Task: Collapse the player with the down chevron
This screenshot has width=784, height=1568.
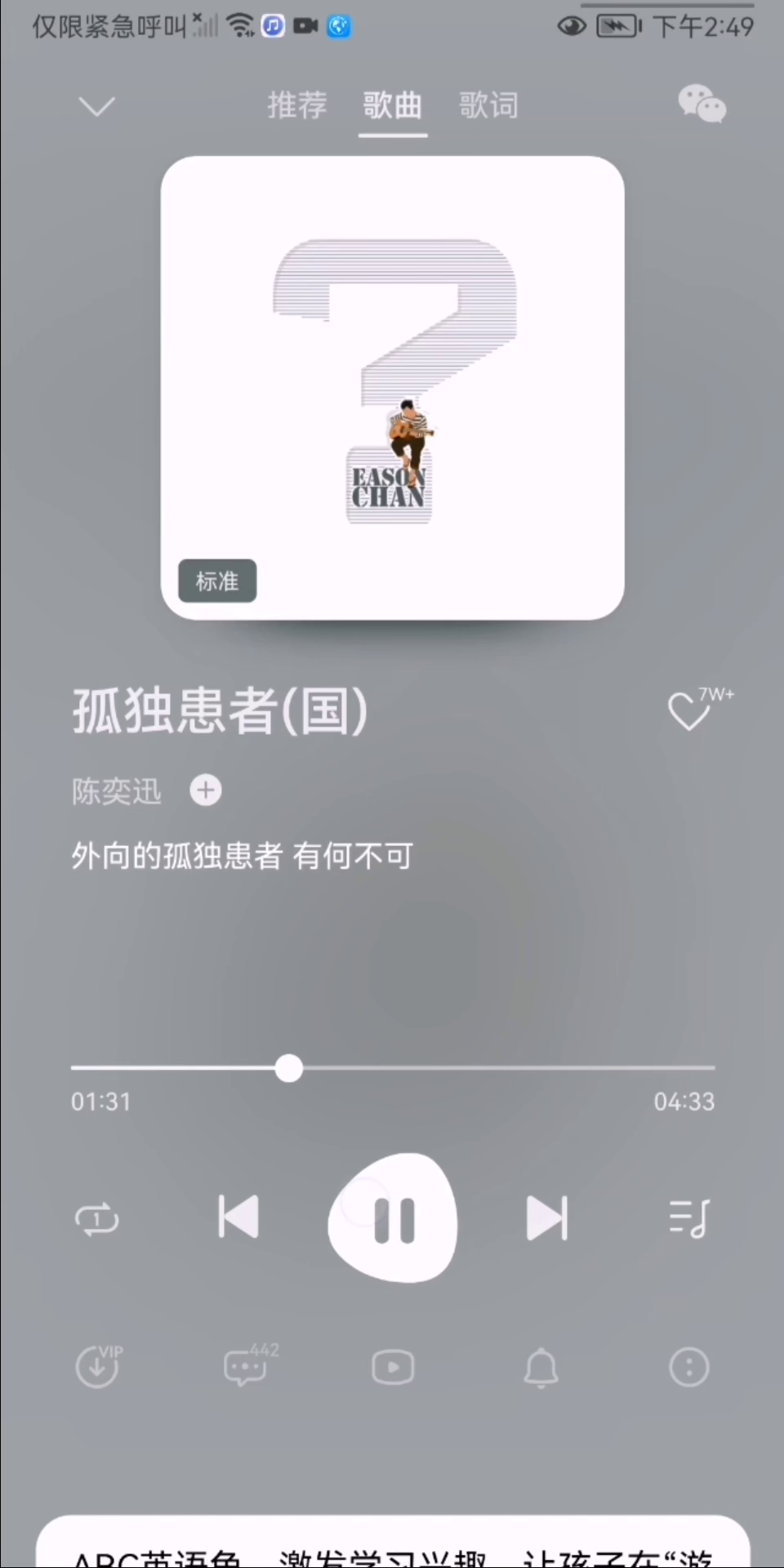Action: pyautogui.click(x=96, y=106)
